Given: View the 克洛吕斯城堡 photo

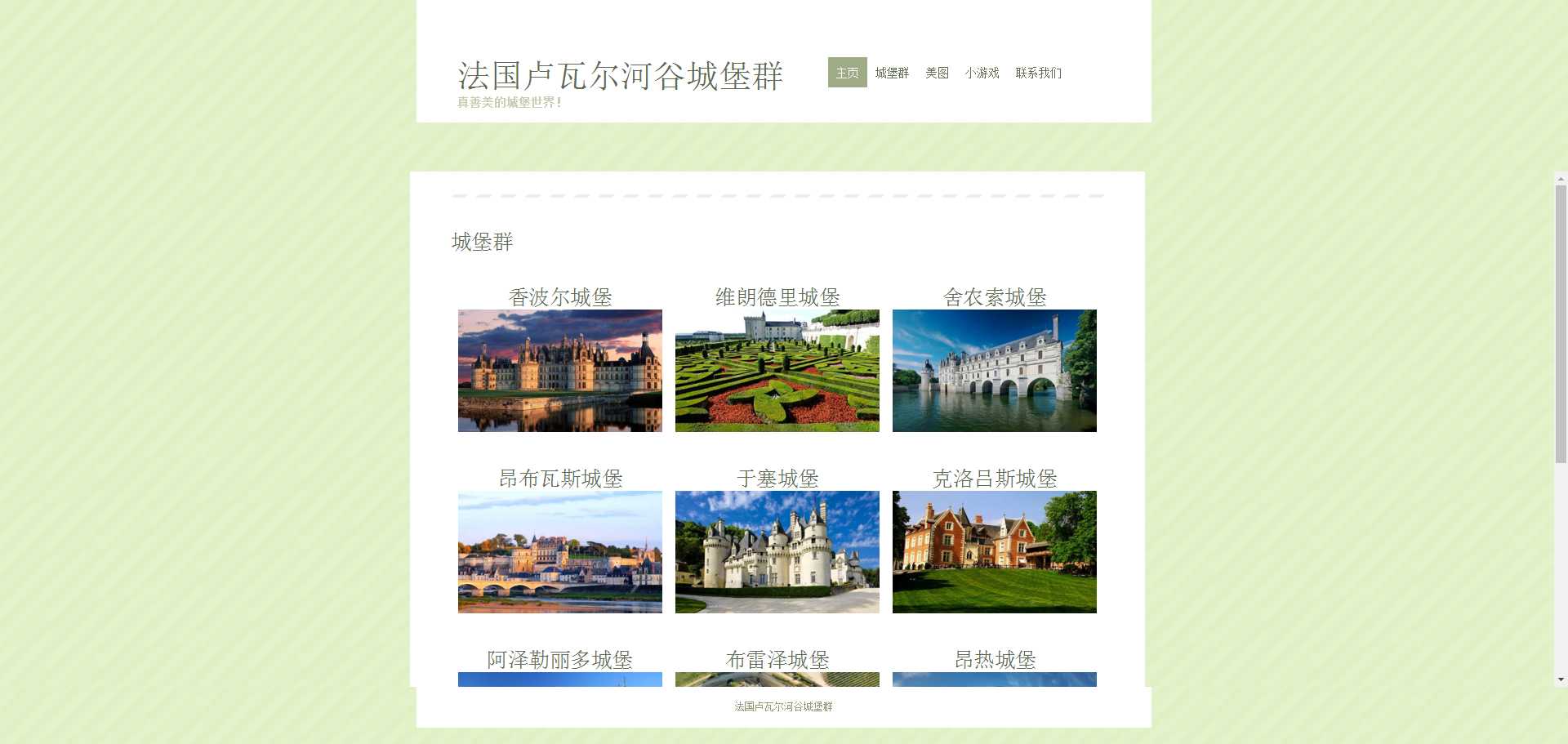Looking at the screenshot, I should tap(995, 552).
